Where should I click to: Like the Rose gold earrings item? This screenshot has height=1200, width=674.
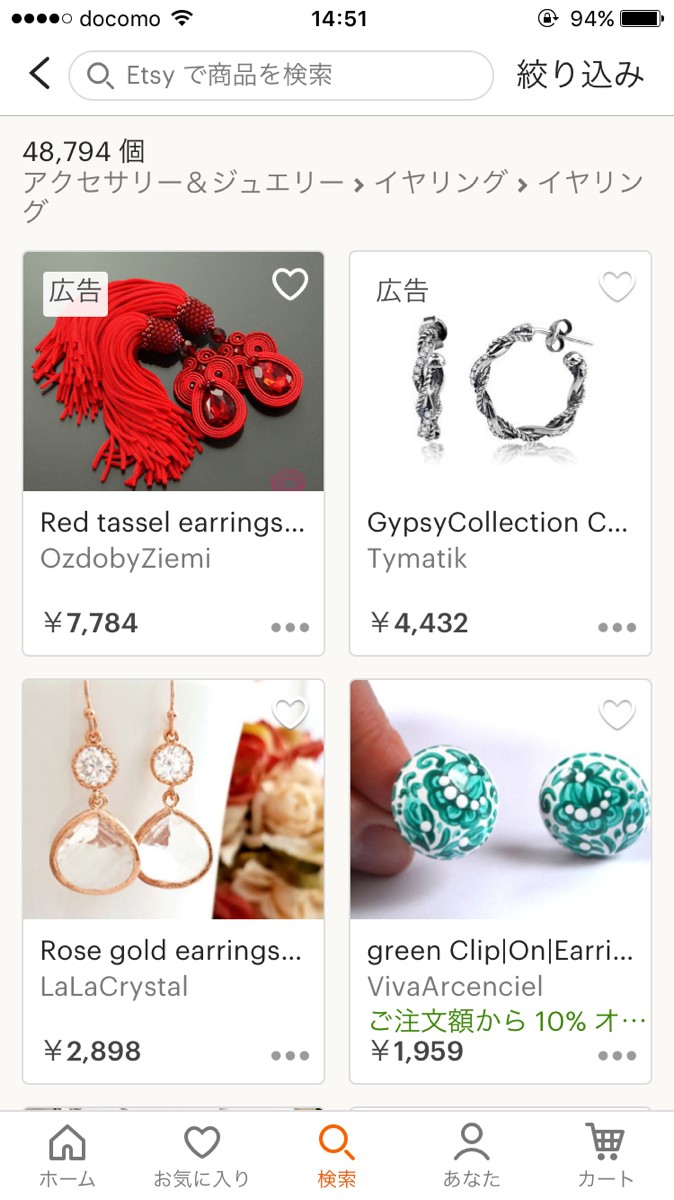[290, 714]
